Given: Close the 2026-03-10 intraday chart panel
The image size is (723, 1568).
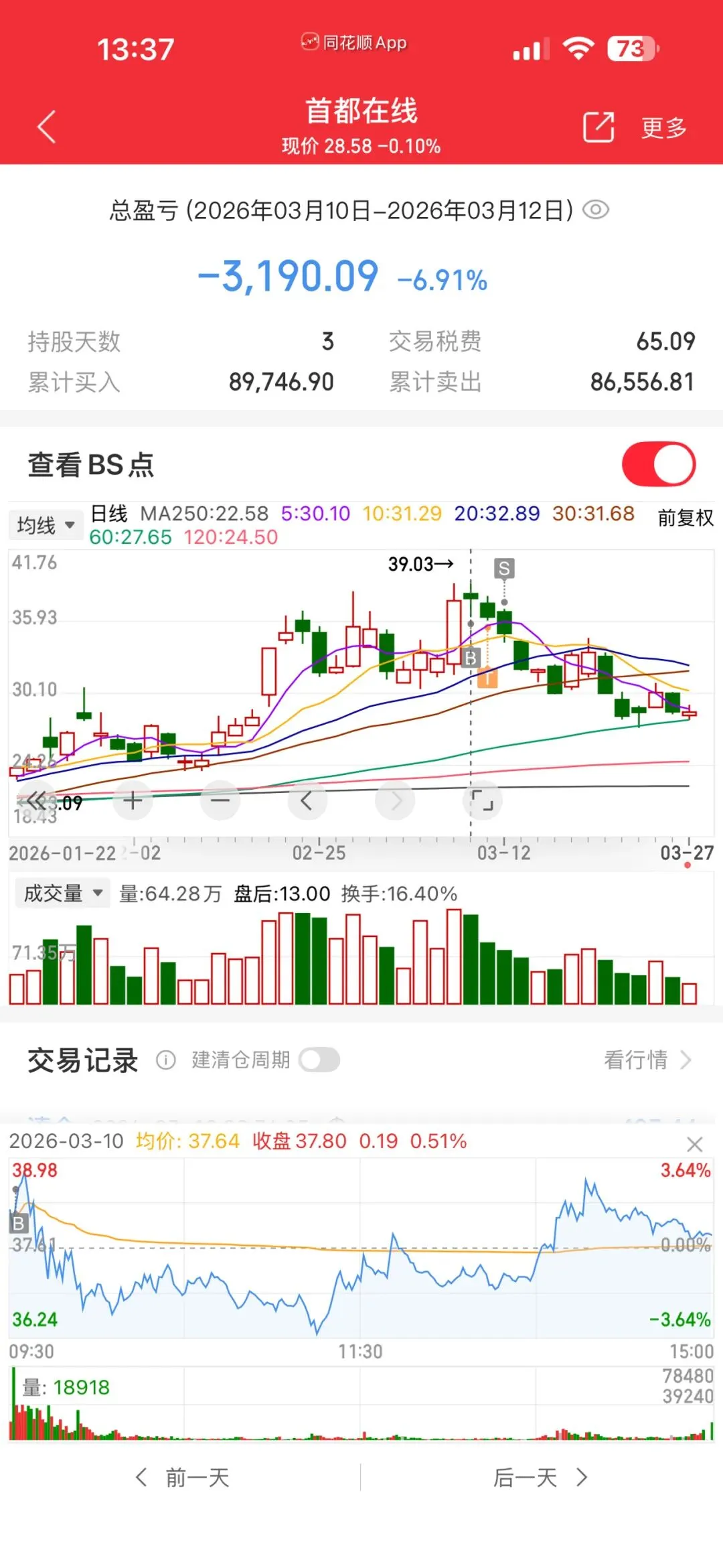Looking at the screenshot, I should (695, 1145).
